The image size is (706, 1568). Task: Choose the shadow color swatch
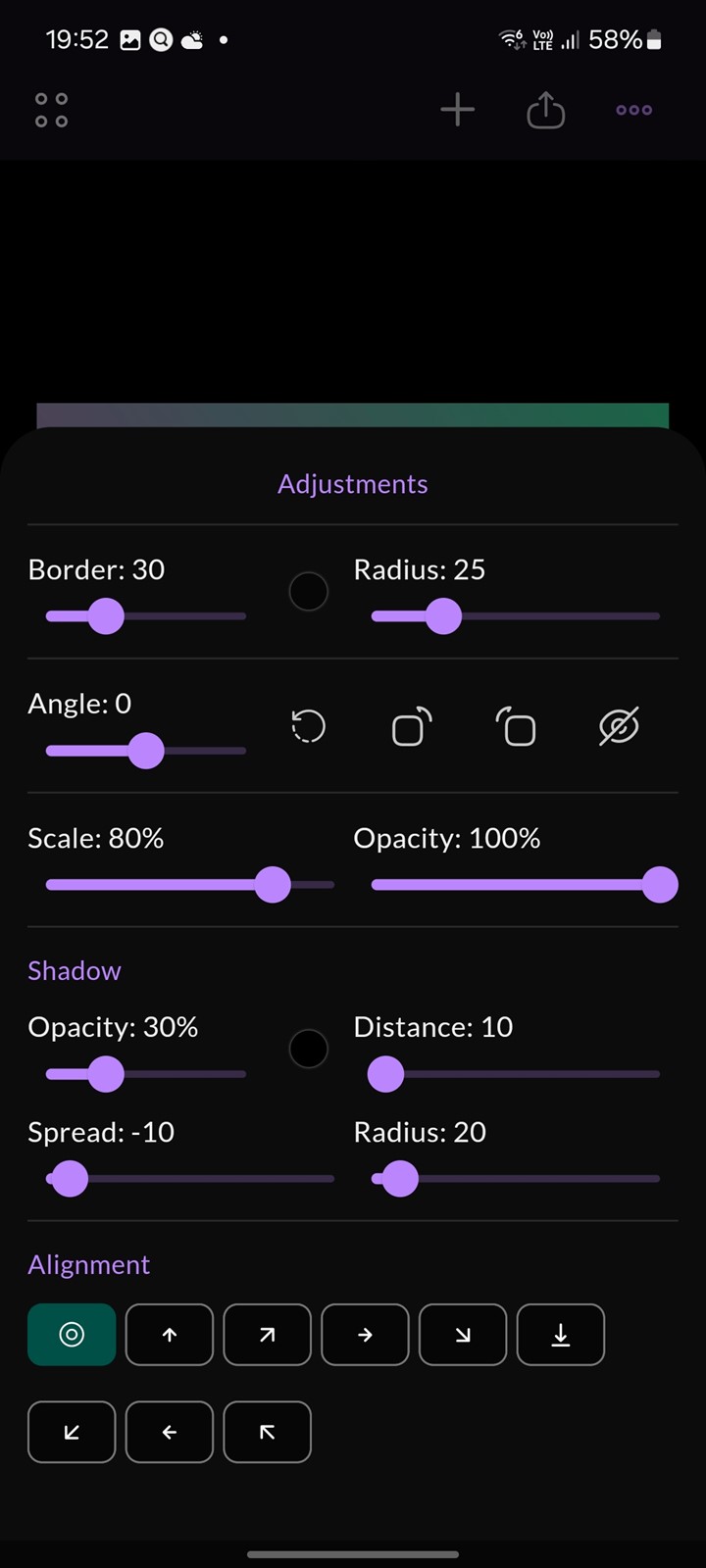coord(308,1049)
